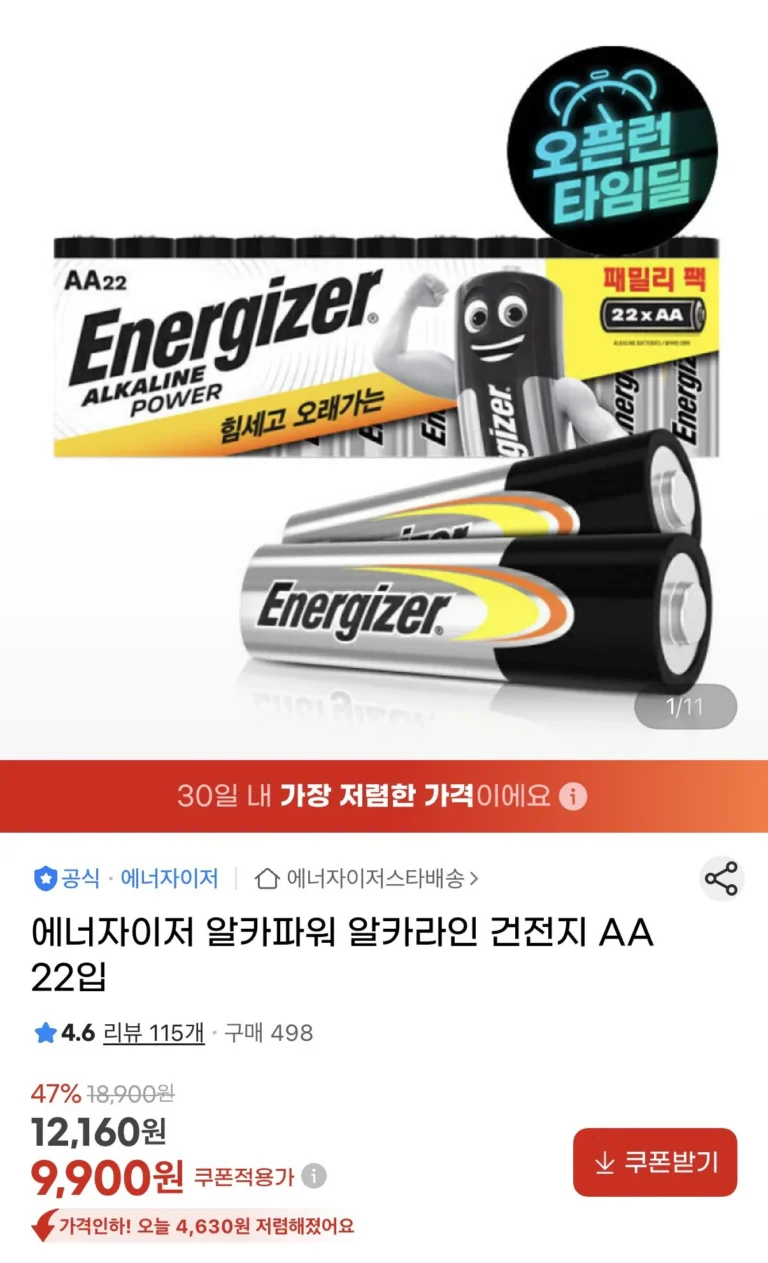This screenshot has height=1263, width=768.
Task: Open the 에너자이저 official brand page
Action: pyautogui.click(x=169, y=879)
